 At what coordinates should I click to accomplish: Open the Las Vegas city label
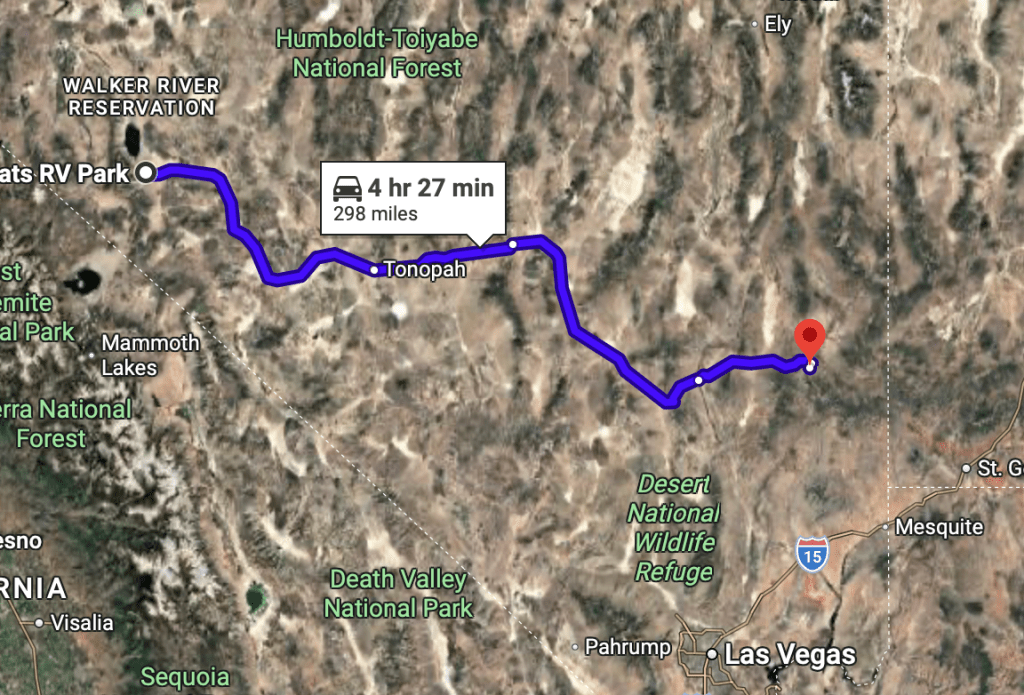[x=790, y=656]
